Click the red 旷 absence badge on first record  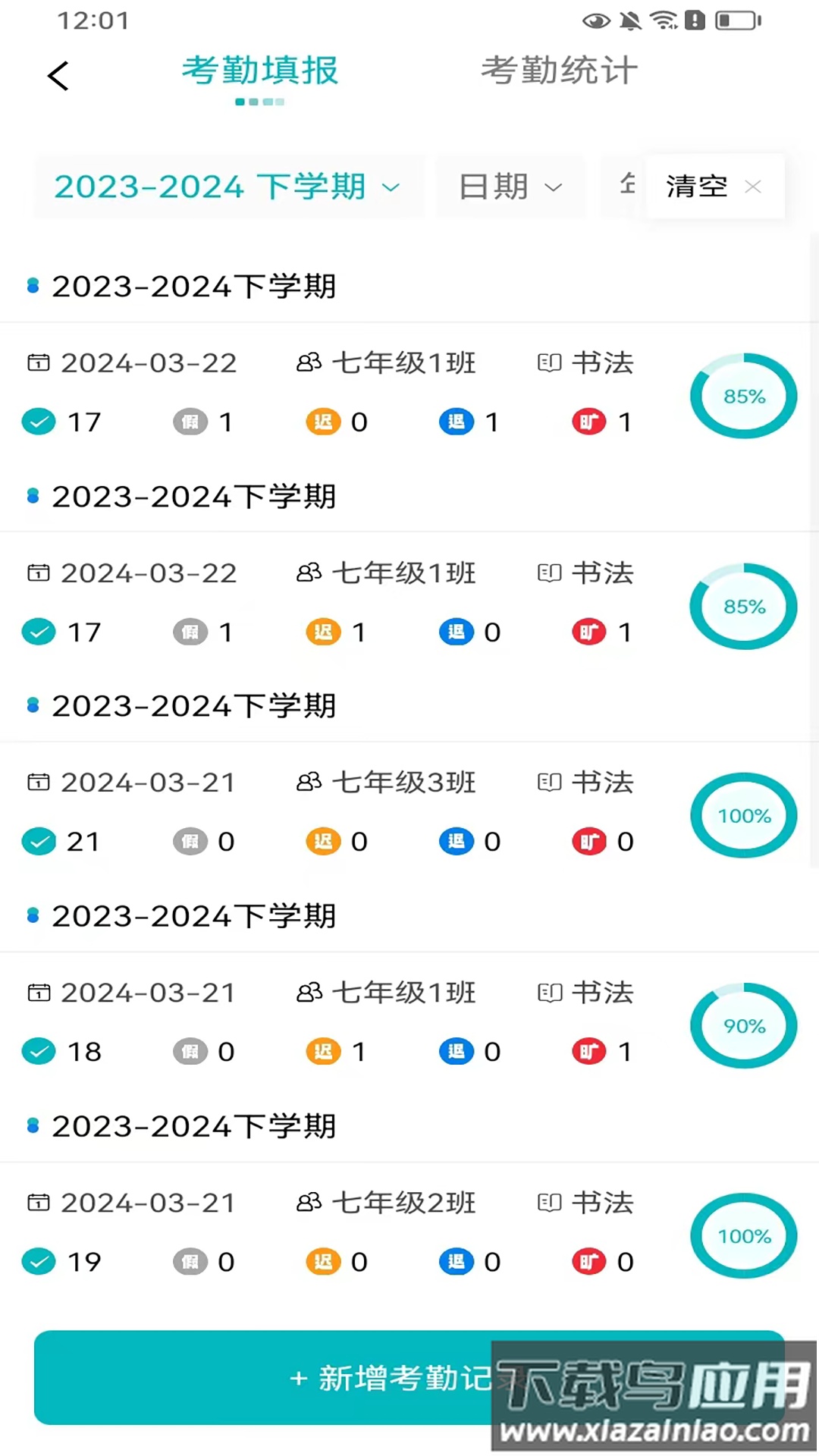click(589, 422)
